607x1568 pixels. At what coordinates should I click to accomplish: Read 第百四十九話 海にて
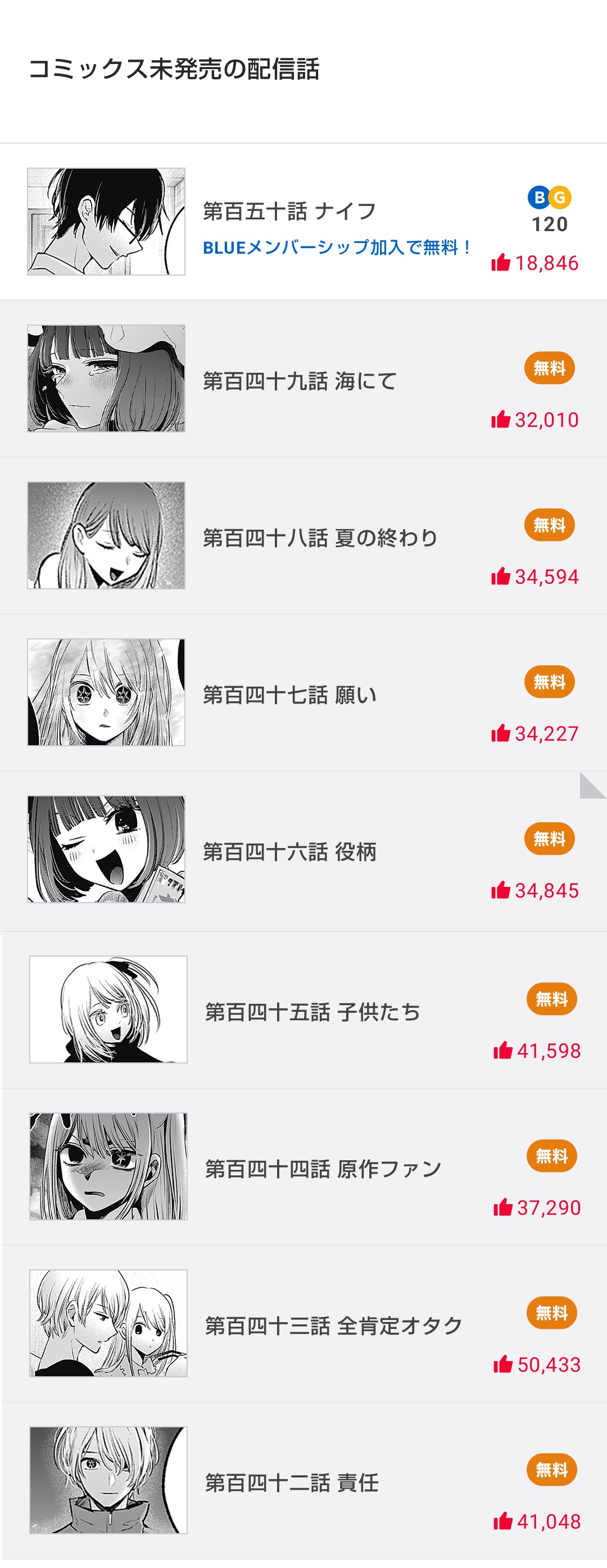(x=299, y=381)
